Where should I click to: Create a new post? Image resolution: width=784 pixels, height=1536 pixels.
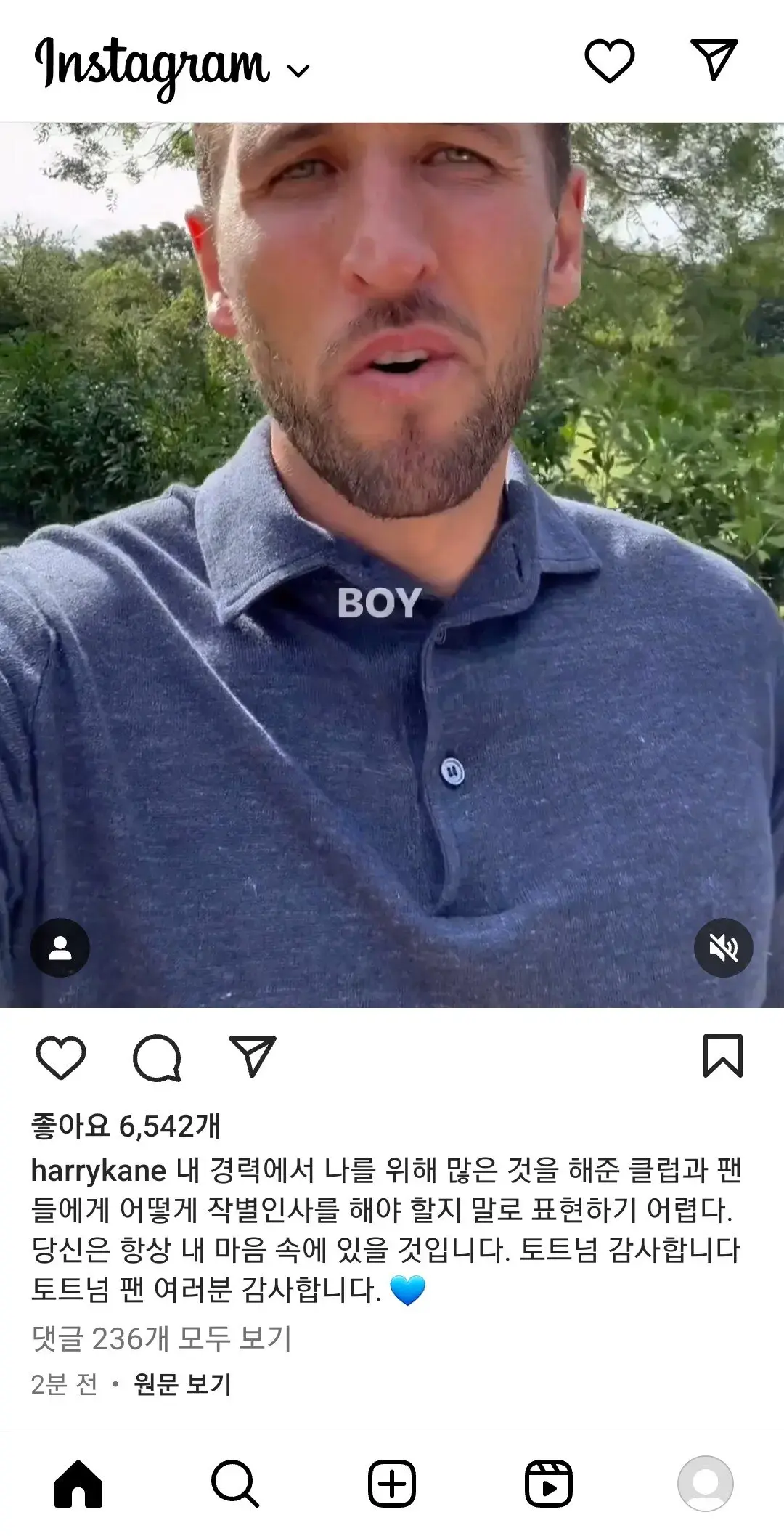tap(392, 1484)
